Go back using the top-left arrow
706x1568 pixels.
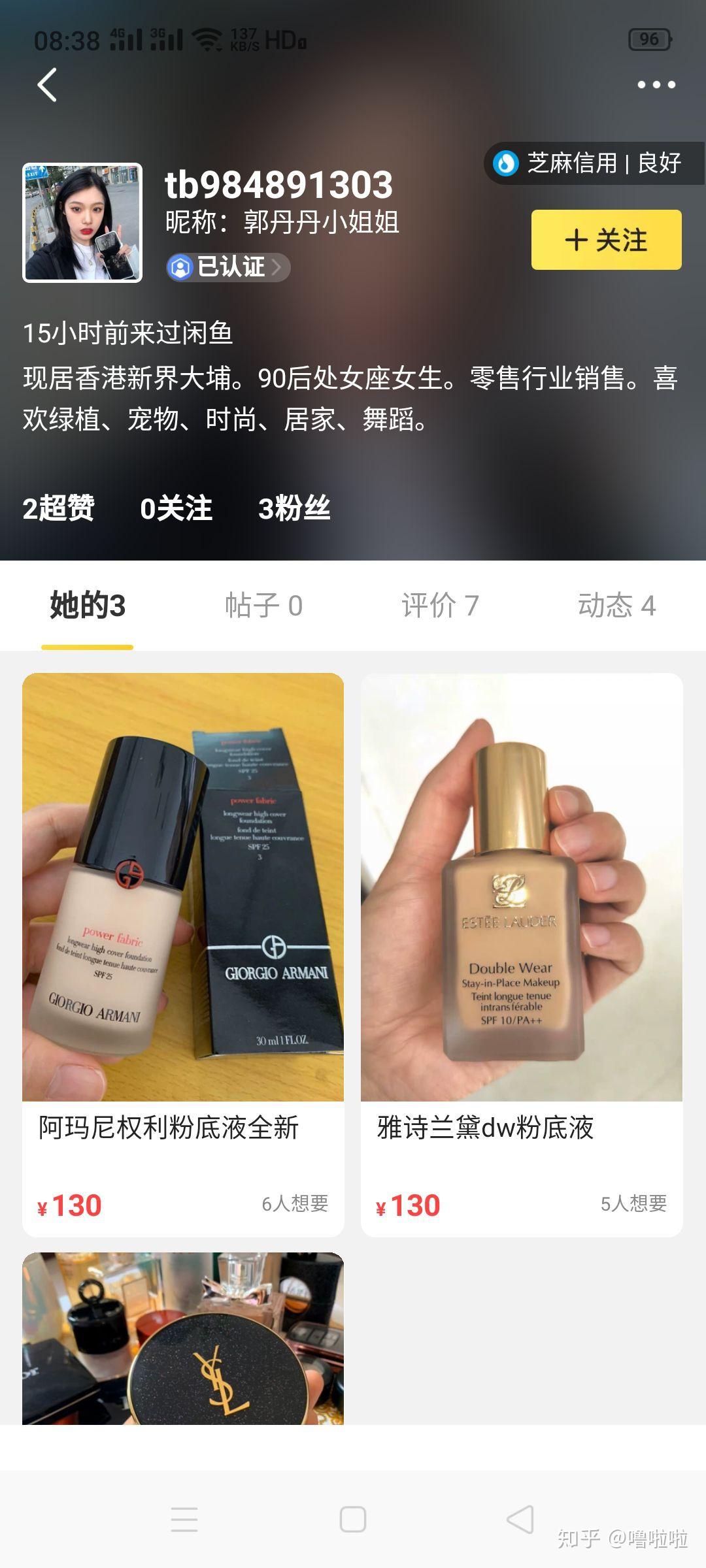(47, 85)
